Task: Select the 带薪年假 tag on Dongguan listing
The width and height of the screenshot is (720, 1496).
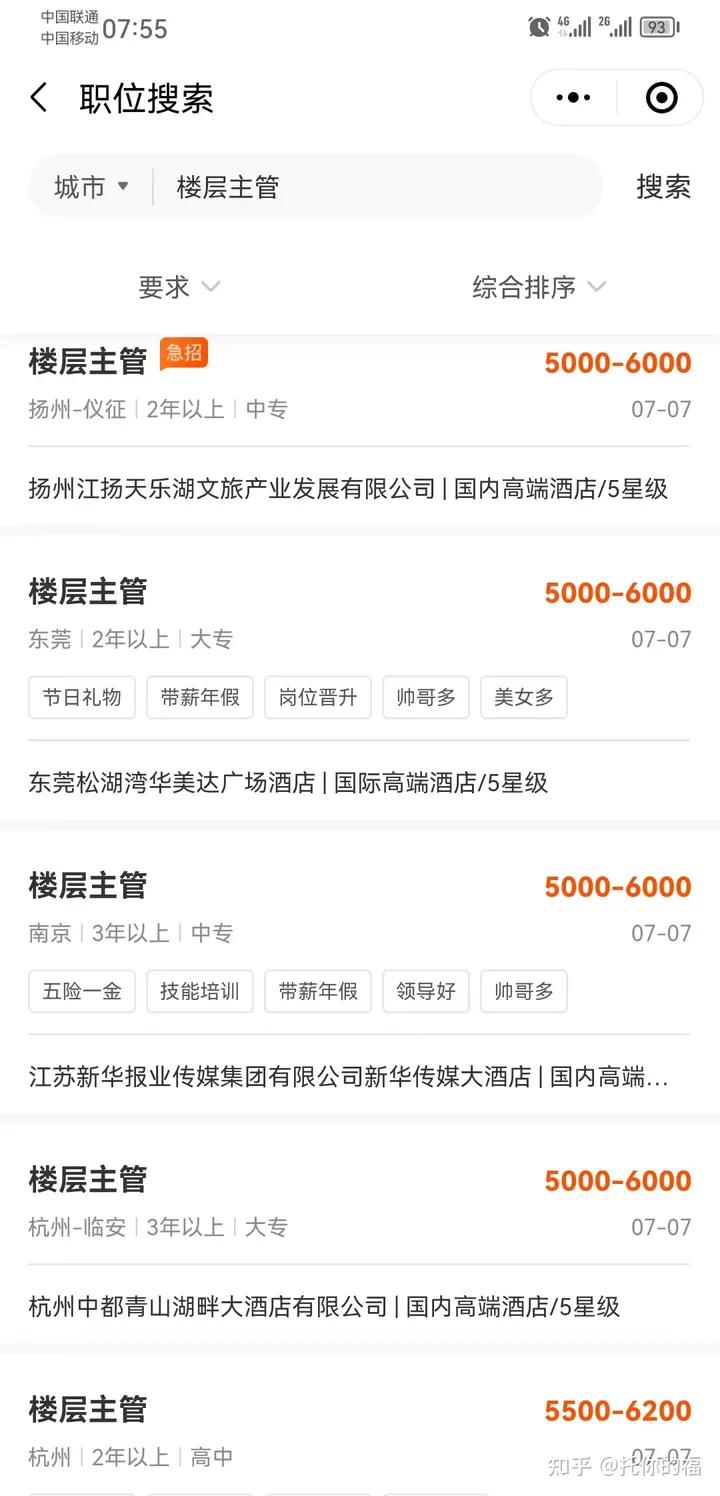Action: pos(199,697)
